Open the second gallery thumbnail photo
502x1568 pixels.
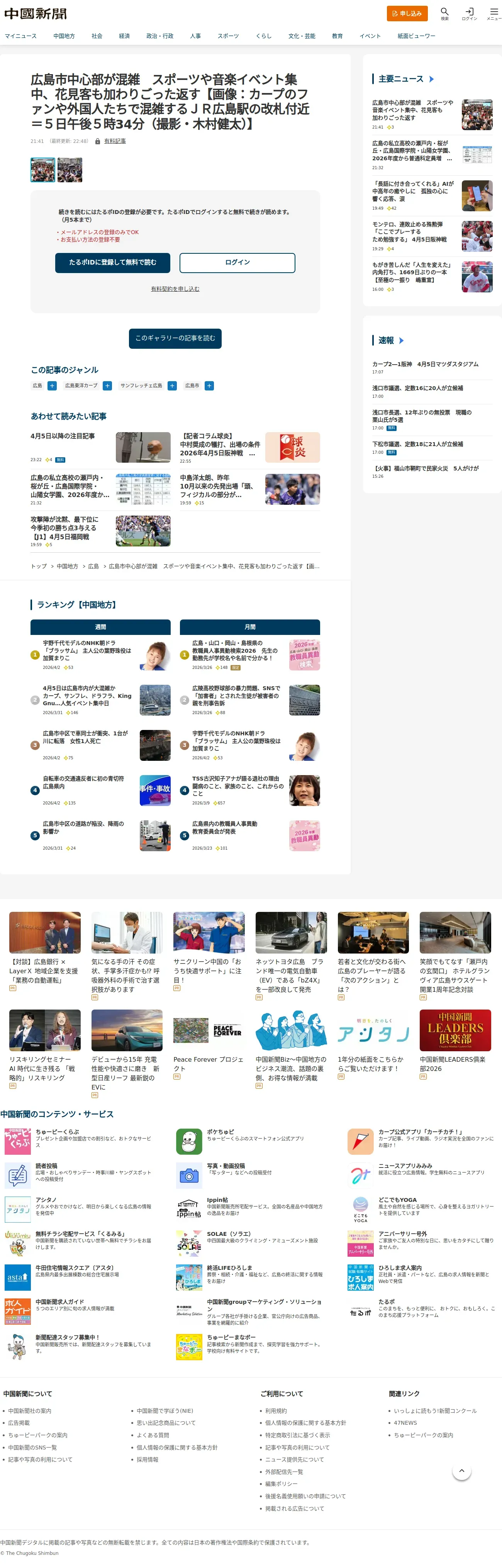point(70,170)
